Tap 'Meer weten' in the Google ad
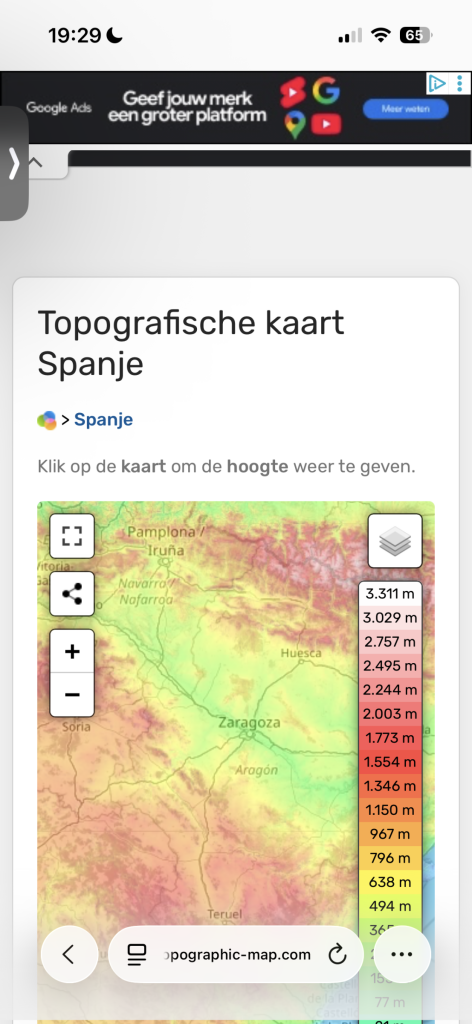472x1024 pixels. pyautogui.click(x=405, y=109)
